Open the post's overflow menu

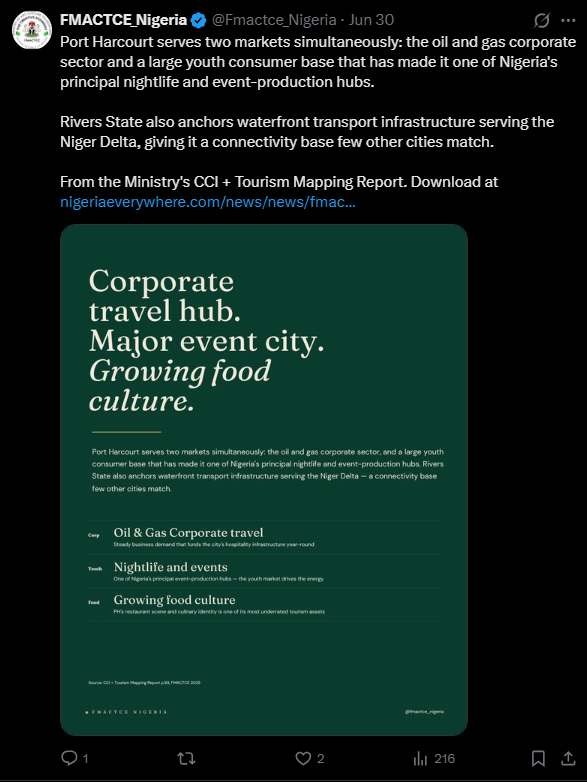[568, 20]
